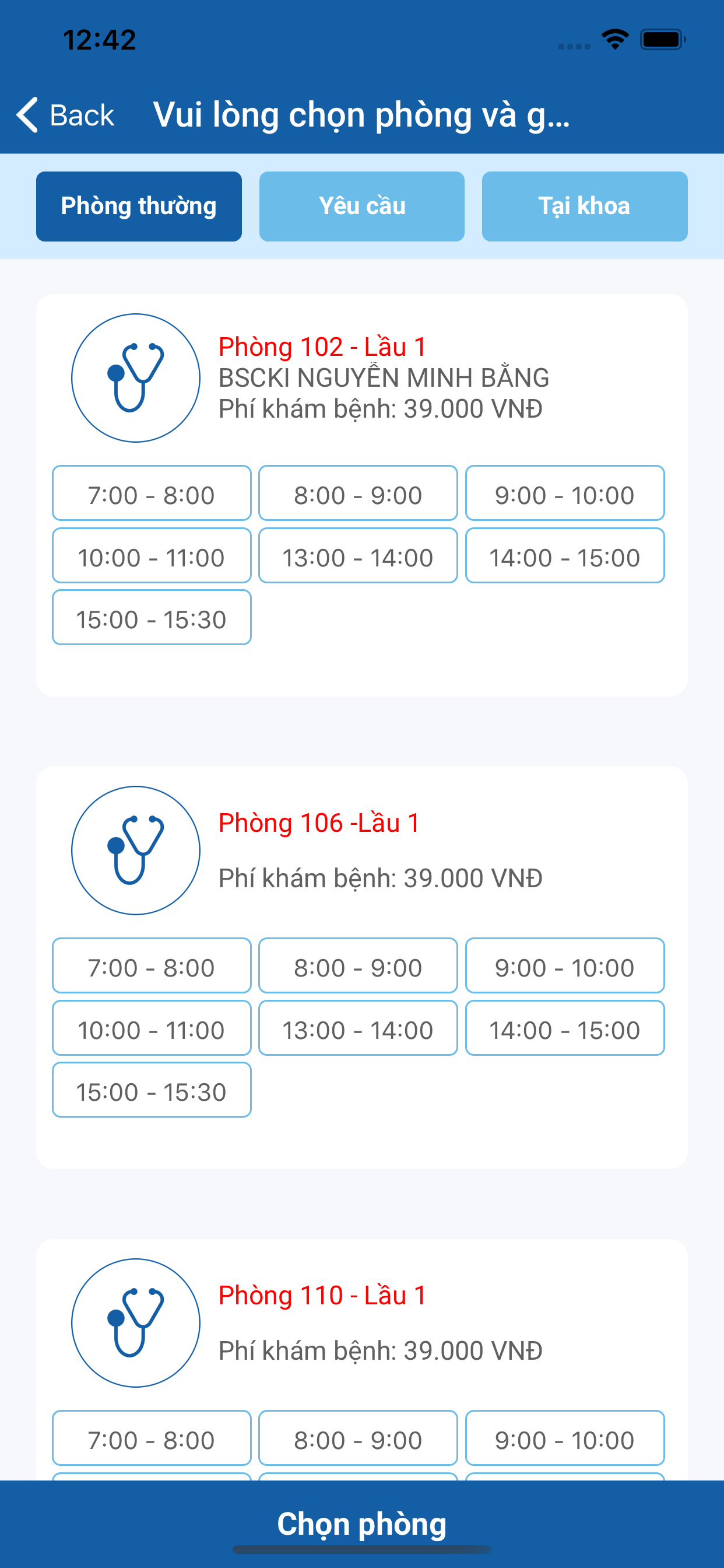Image resolution: width=724 pixels, height=1568 pixels.
Task: Book 13:00 - 14:00 in Phòng 102
Action: tap(358, 556)
